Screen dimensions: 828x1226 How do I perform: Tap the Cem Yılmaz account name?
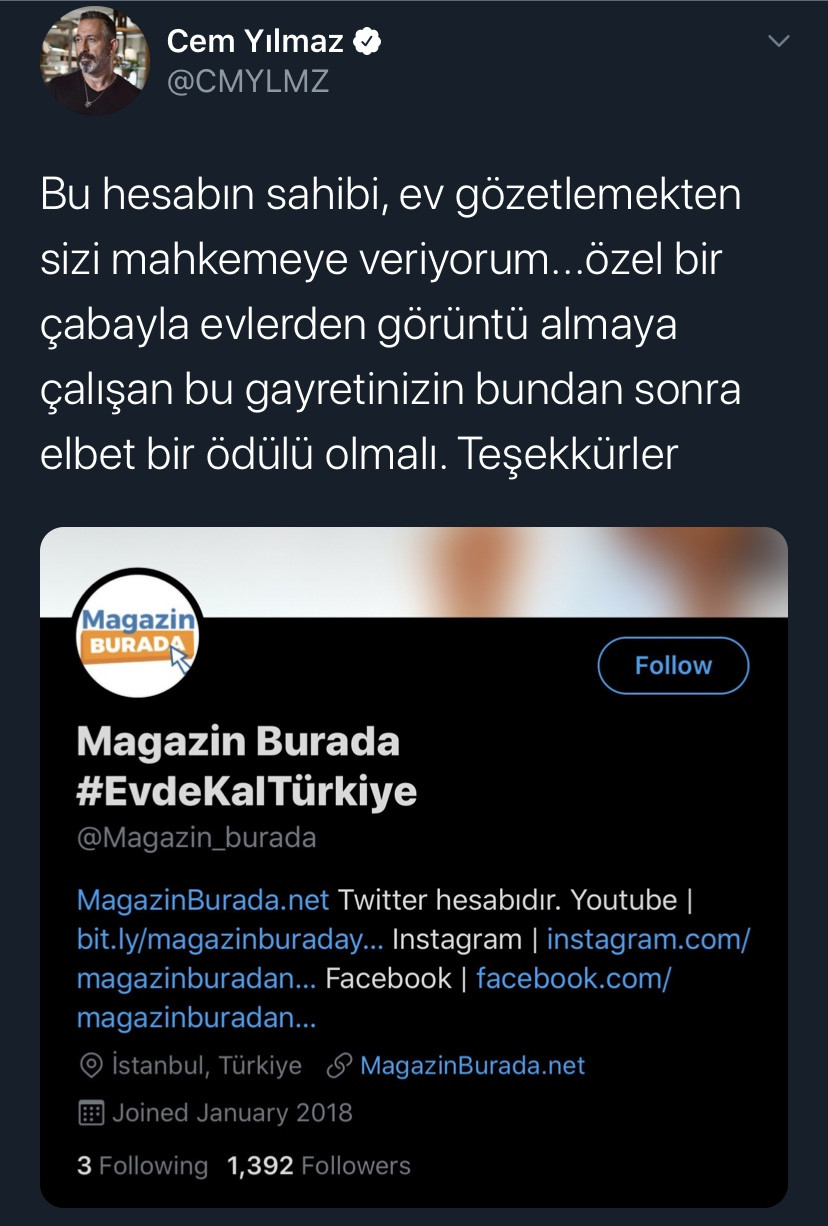(255, 42)
